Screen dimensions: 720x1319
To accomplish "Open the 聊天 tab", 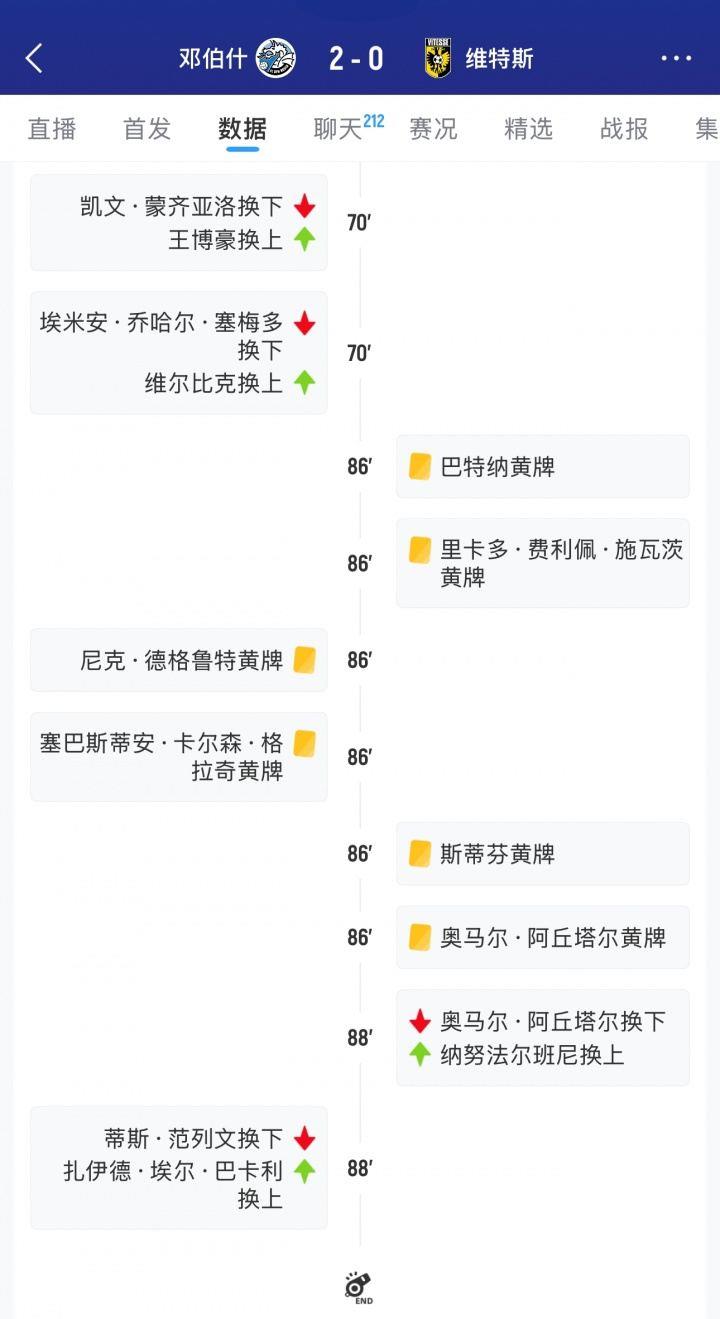I will click(340, 129).
